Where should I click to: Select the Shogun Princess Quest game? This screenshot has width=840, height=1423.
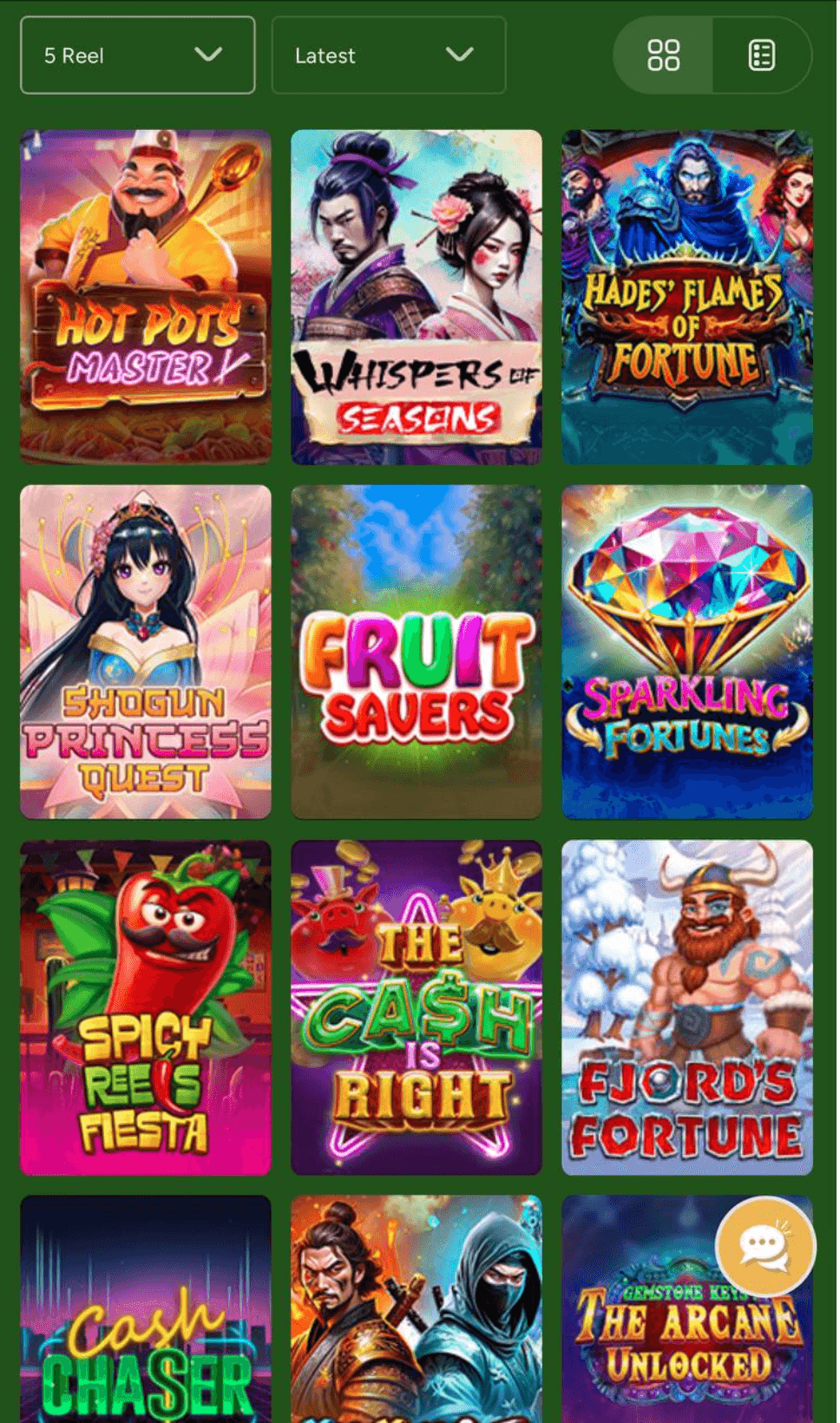point(146,652)
